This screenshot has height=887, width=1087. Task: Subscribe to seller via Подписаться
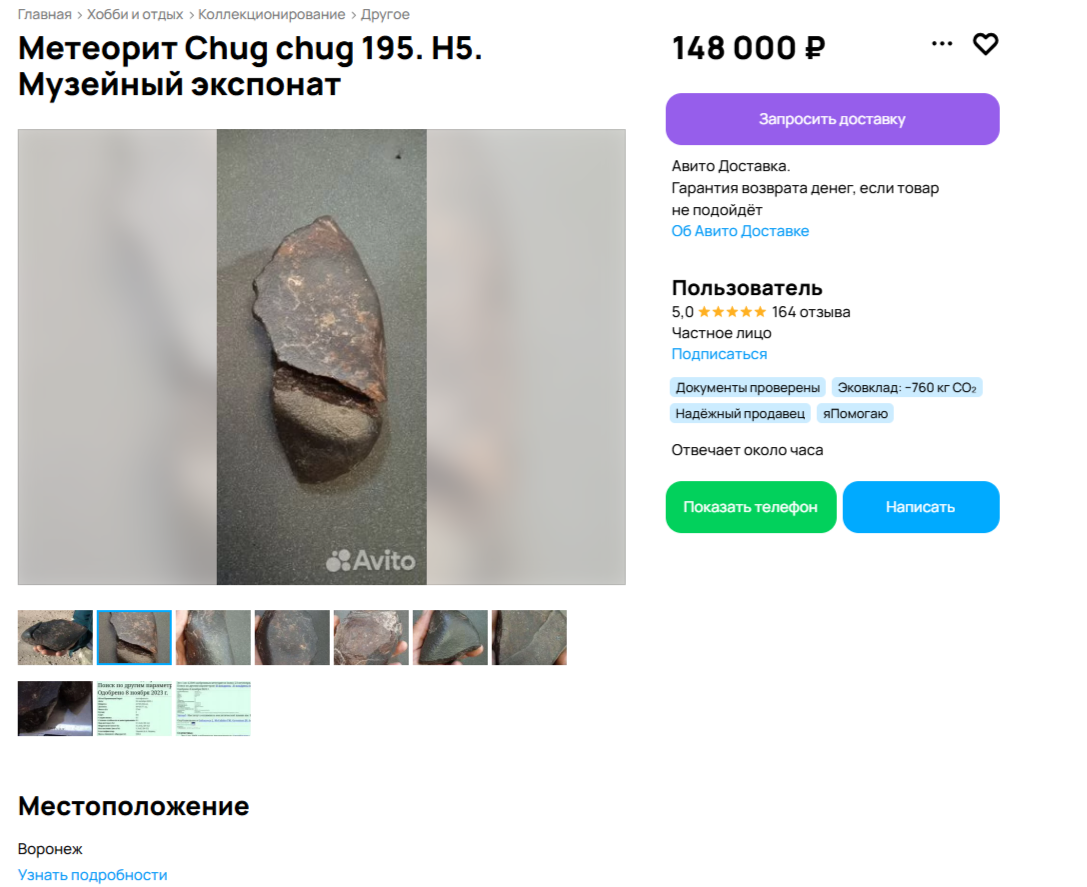pos(719,354)
